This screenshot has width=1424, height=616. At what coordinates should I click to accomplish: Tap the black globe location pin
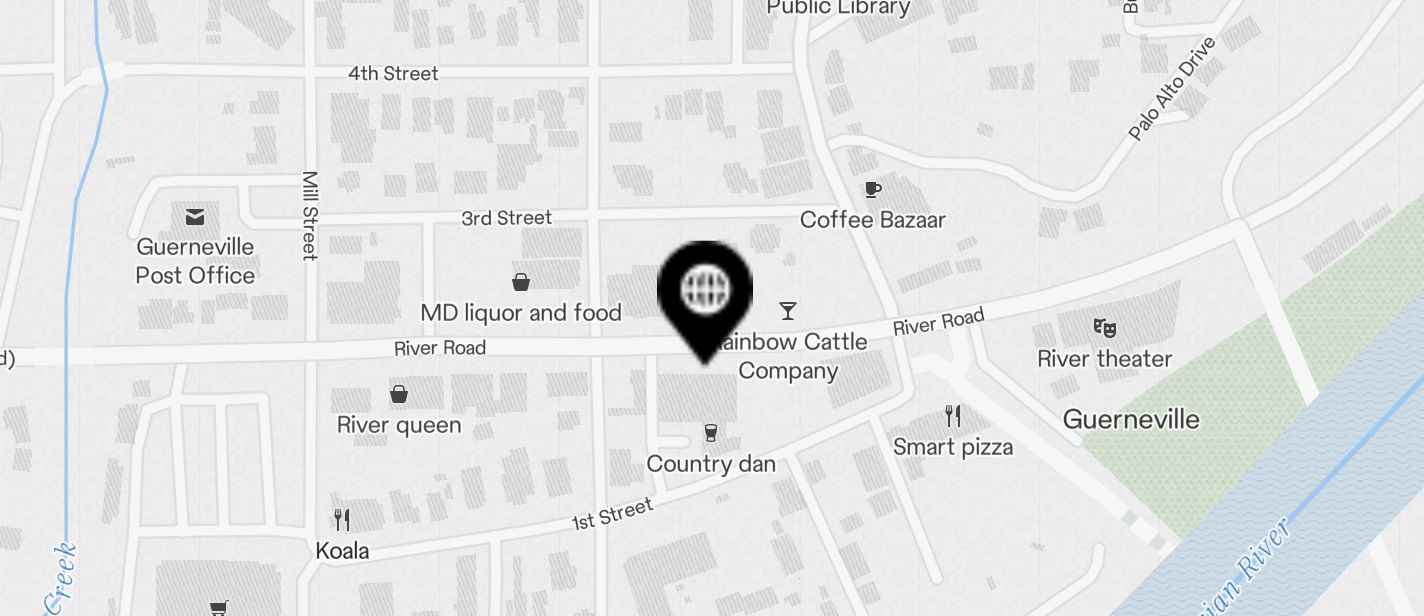705,291
